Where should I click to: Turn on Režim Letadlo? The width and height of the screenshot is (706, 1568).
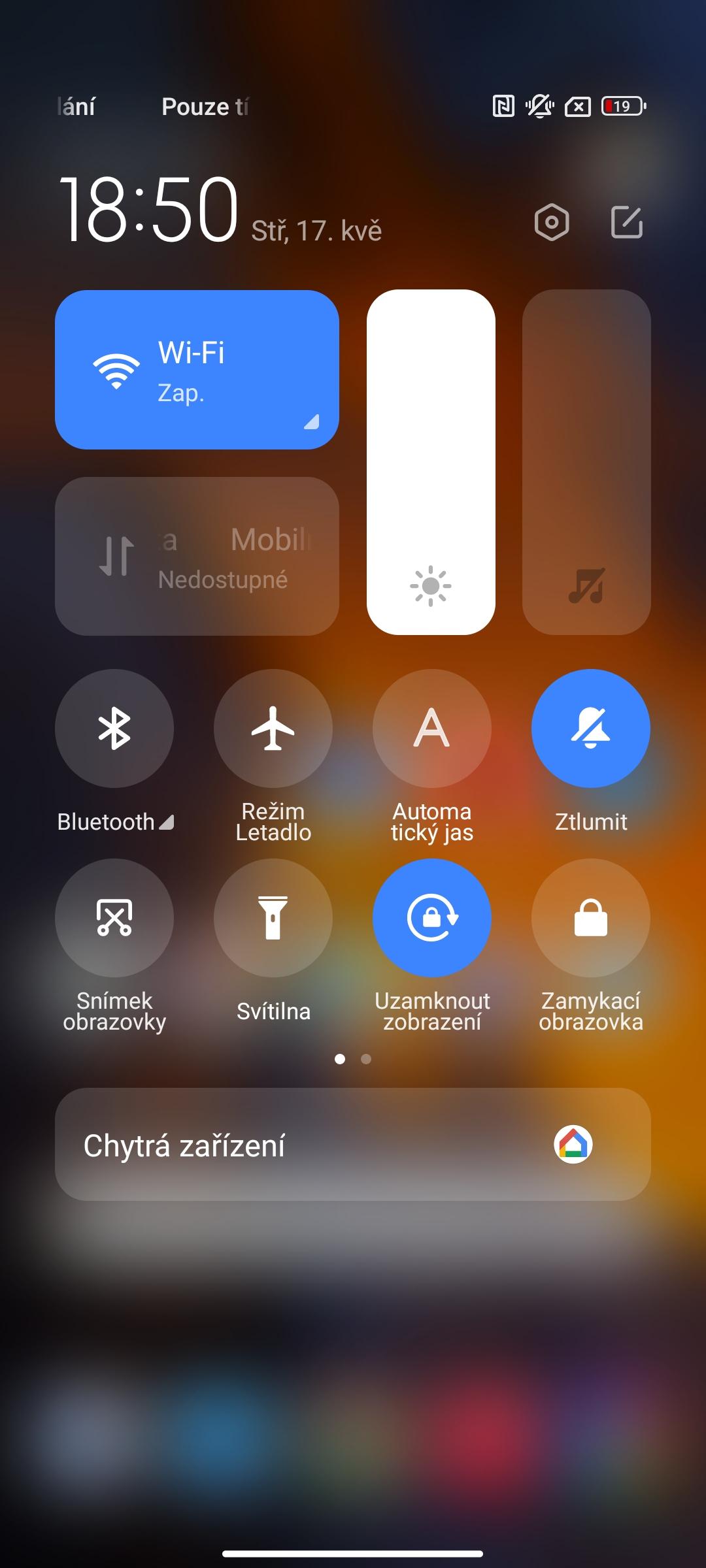tap(273, 728)
